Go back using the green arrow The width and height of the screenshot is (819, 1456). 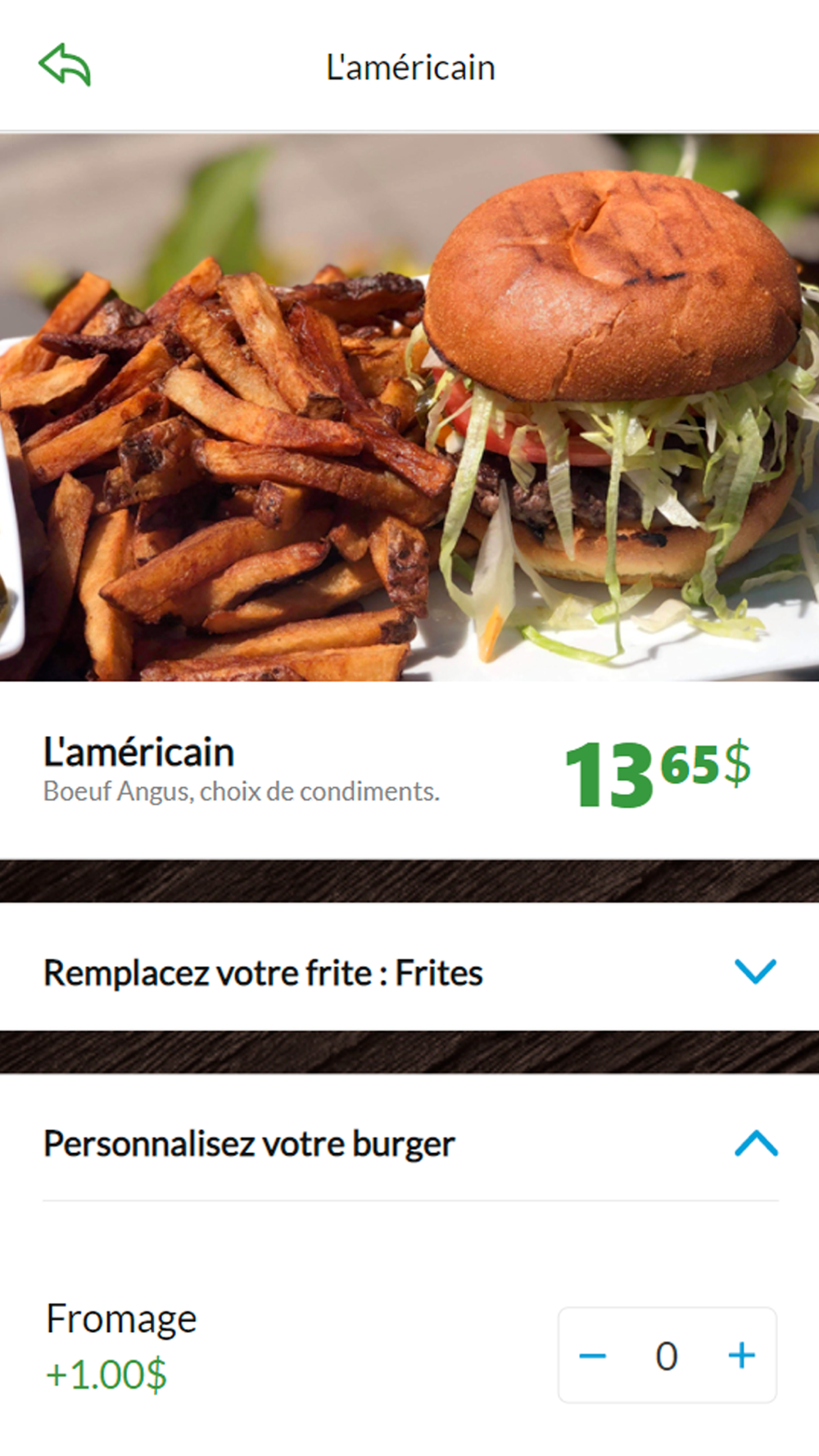point(65,65)
